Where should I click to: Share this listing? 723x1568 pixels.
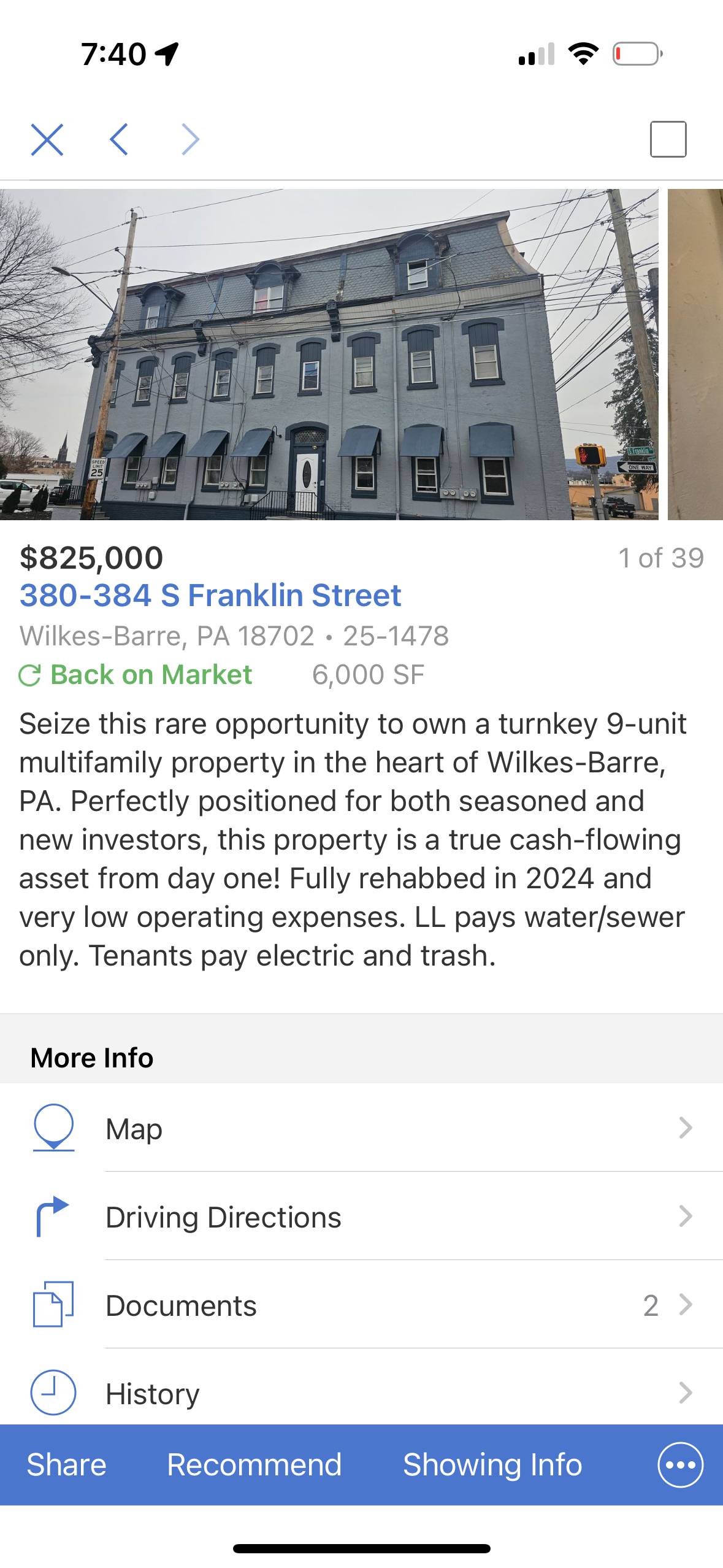[66, 1464]
